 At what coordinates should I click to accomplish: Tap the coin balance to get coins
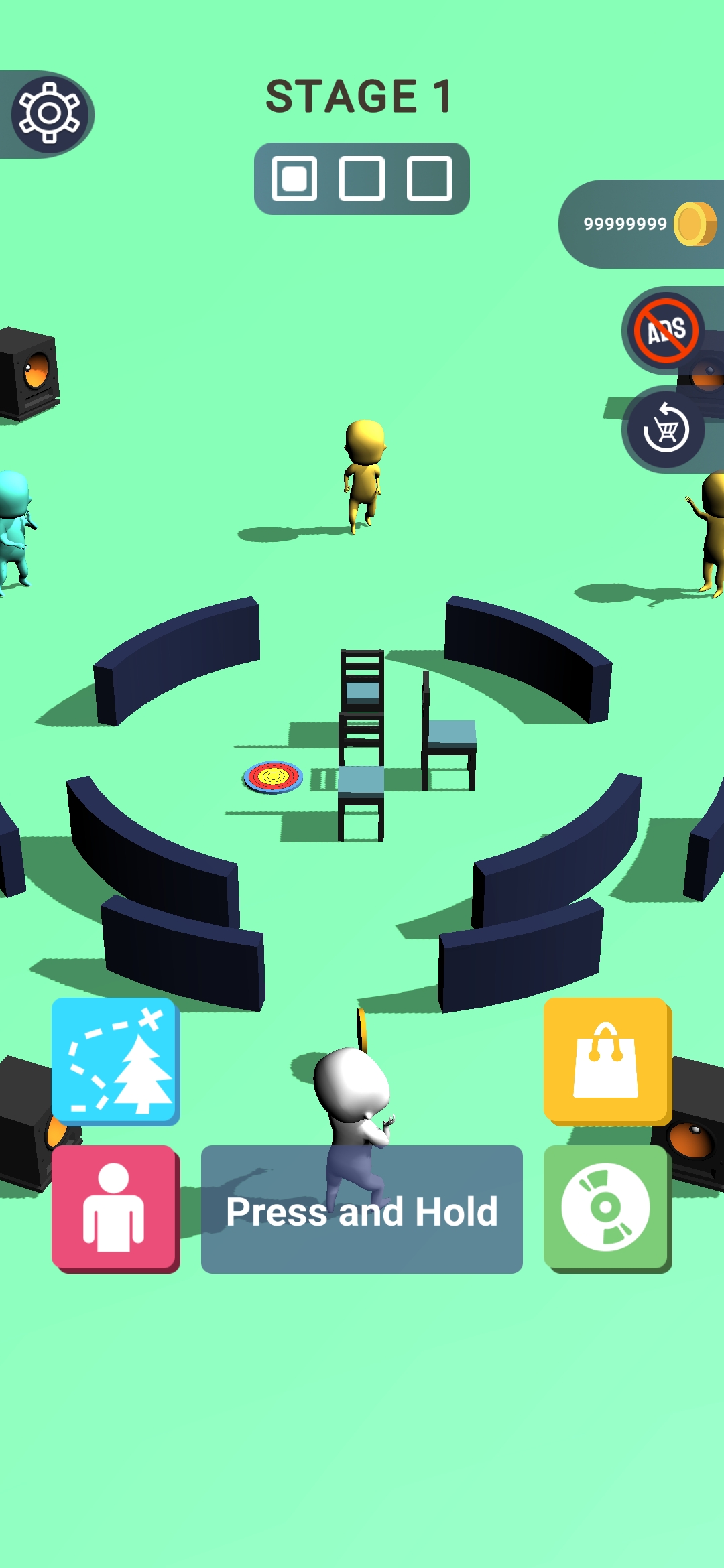click(x=644, y=224)
